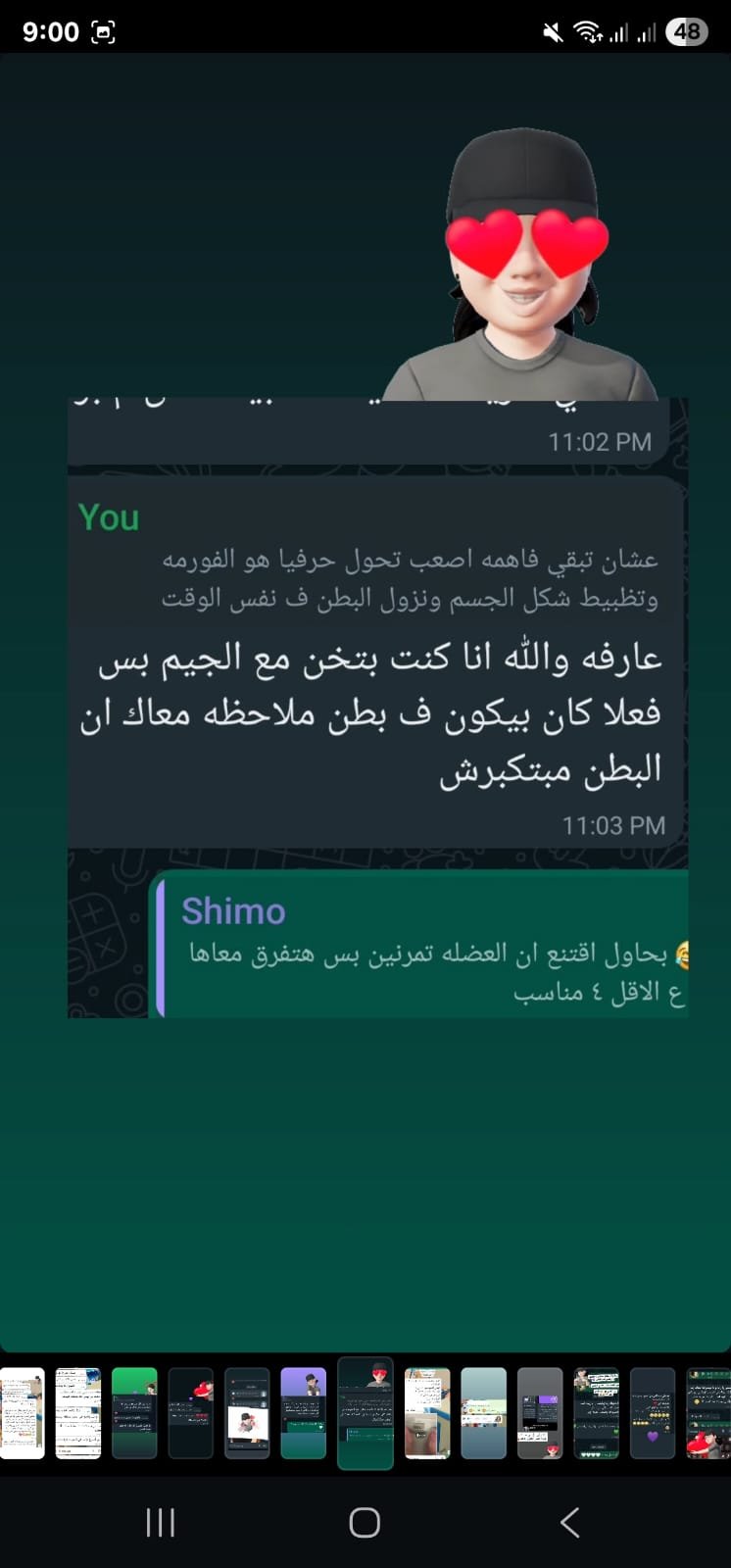731x1568 pixels.
Task: Open the light grey-blue gradient thumbnail
Action: (x=484, y=1413)
